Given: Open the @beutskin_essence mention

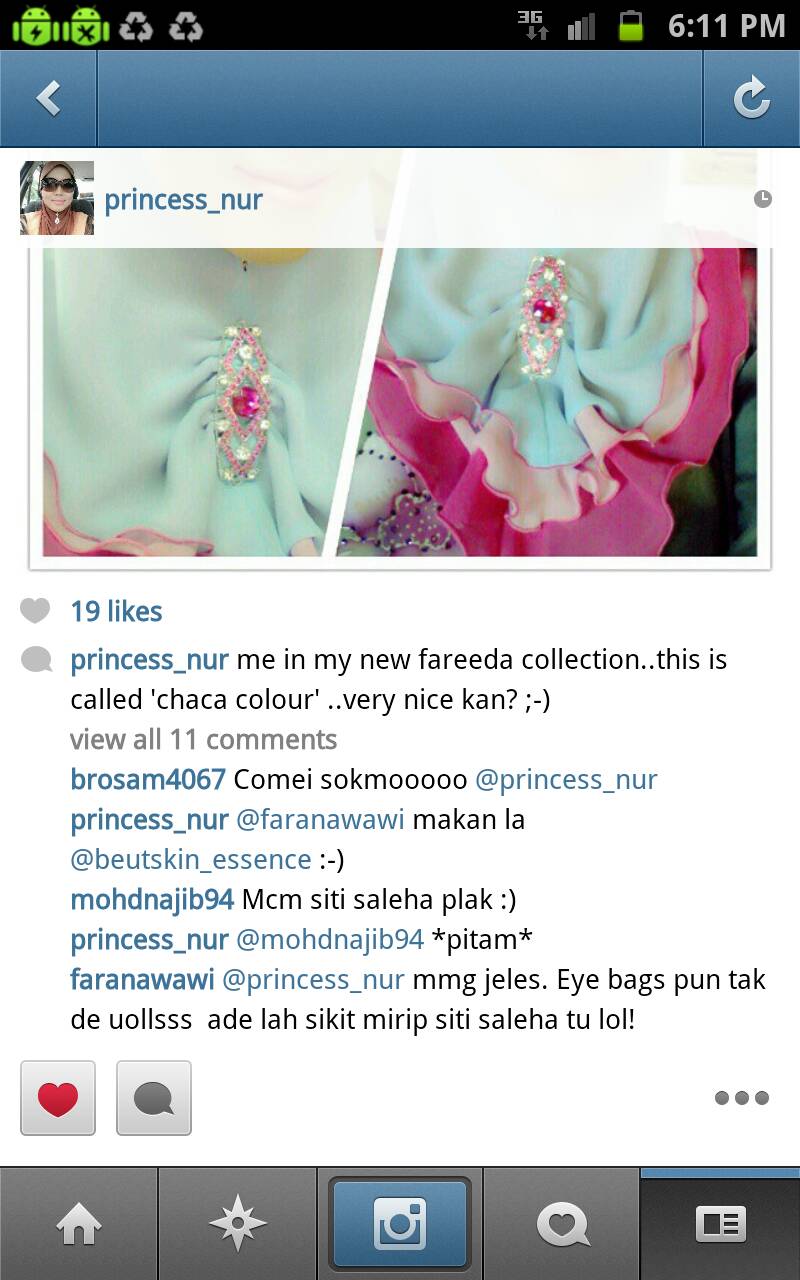Looking at the screenshot, I should point(191,860).
